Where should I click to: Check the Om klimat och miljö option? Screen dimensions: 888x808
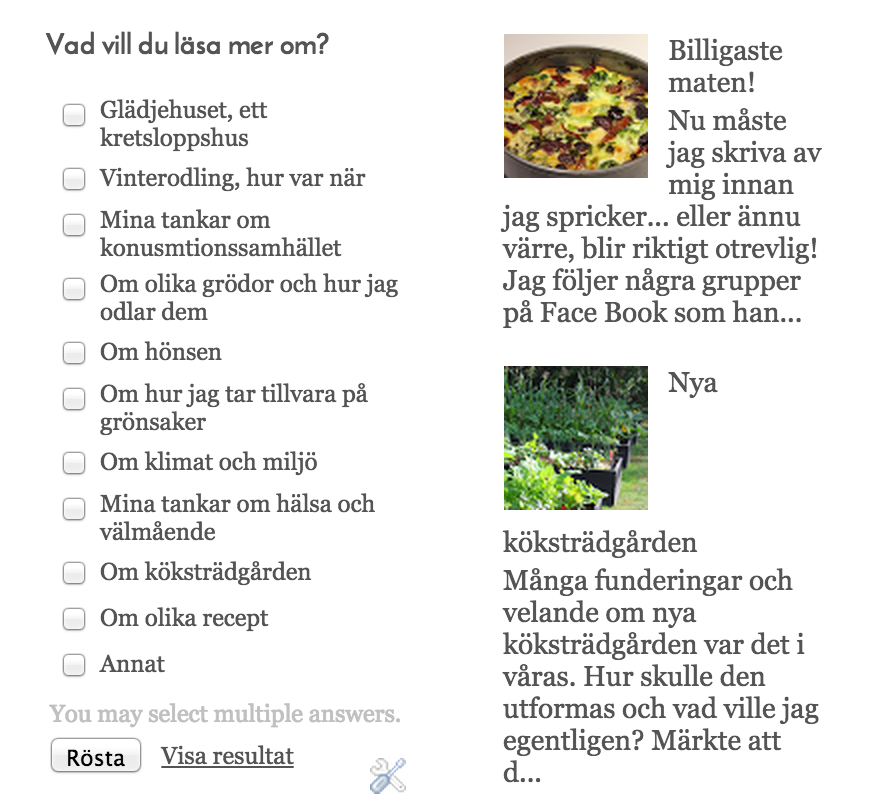pyautogui.click(x=74, y=462)
